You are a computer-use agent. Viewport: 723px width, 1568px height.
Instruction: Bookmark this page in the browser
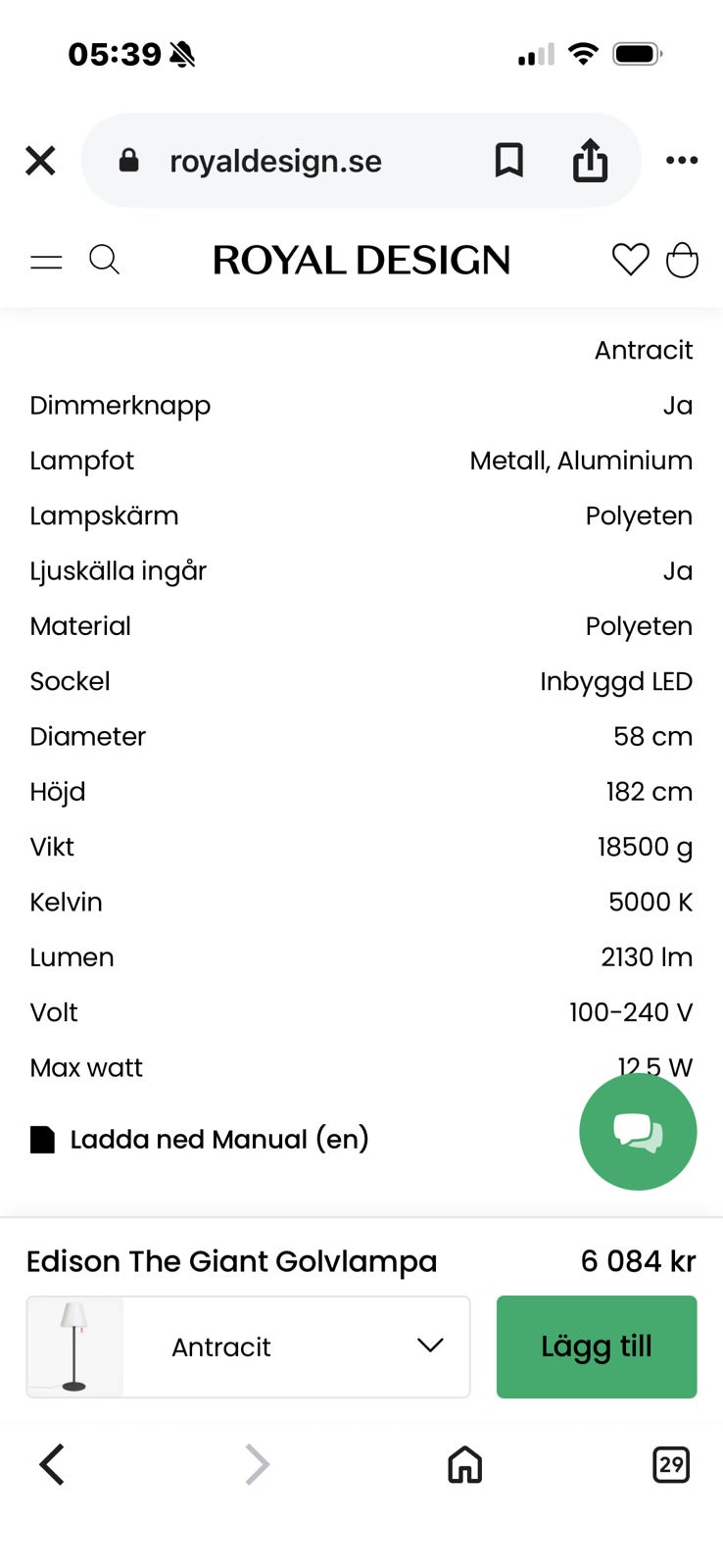pyautogui.click(x=508, y=160)
